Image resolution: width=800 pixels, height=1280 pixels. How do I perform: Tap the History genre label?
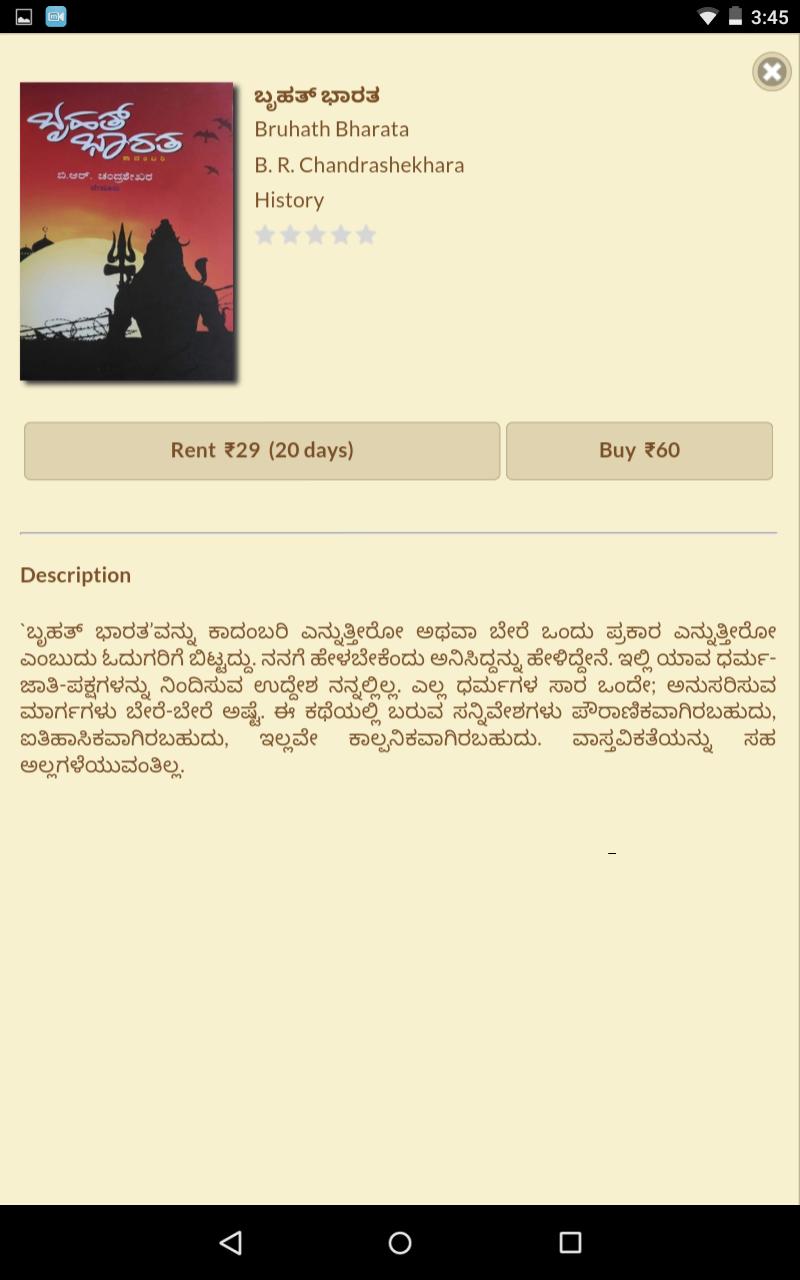(x=289, y=200)
